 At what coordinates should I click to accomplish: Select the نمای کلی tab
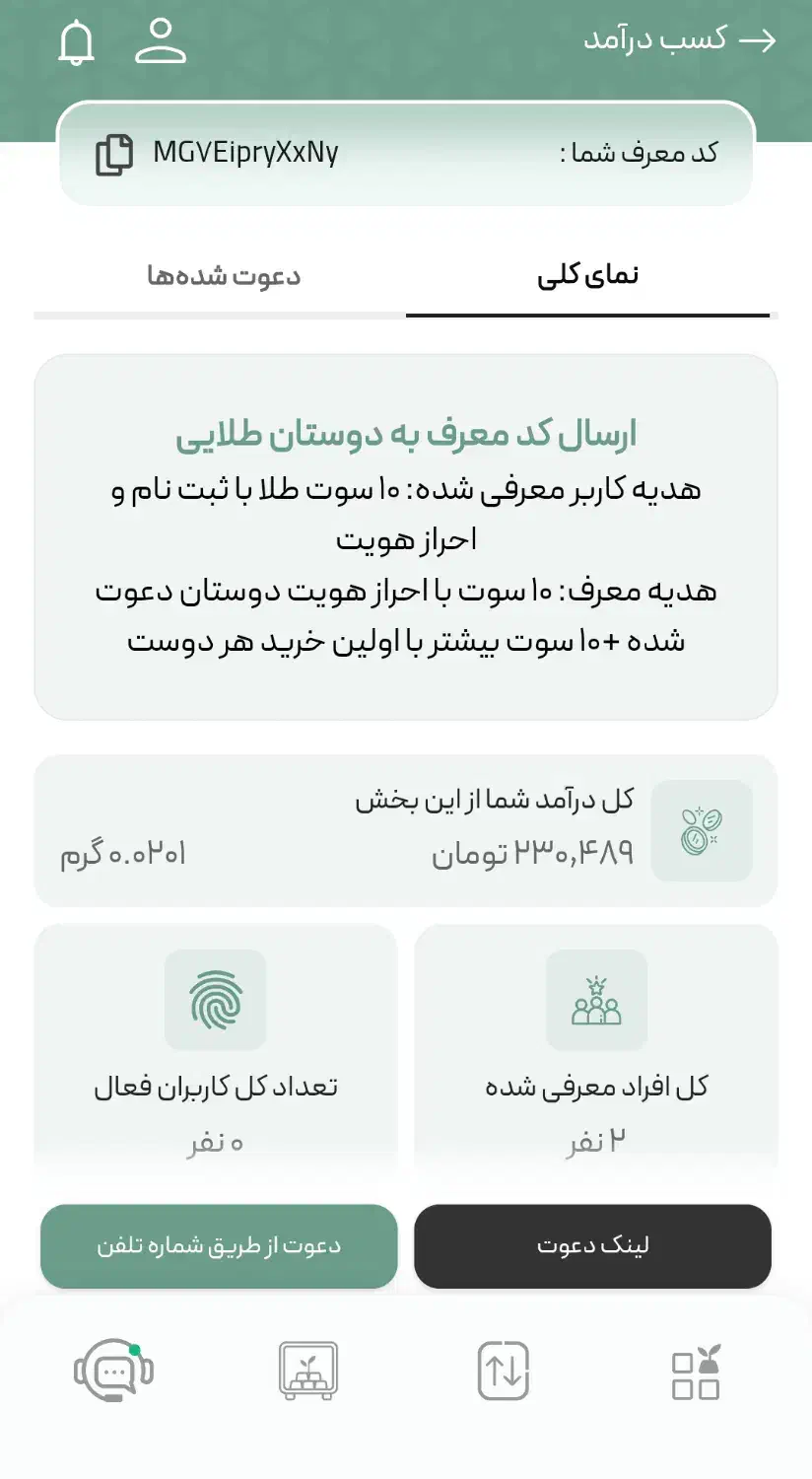588,275
